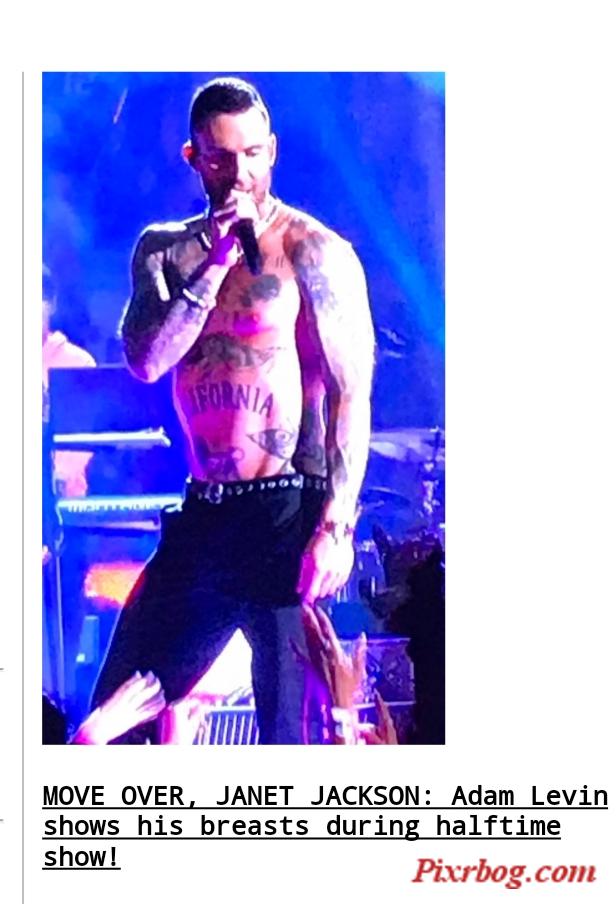Open the shirtless singer concert photo
616x904 pixels.
pos(243,408)
